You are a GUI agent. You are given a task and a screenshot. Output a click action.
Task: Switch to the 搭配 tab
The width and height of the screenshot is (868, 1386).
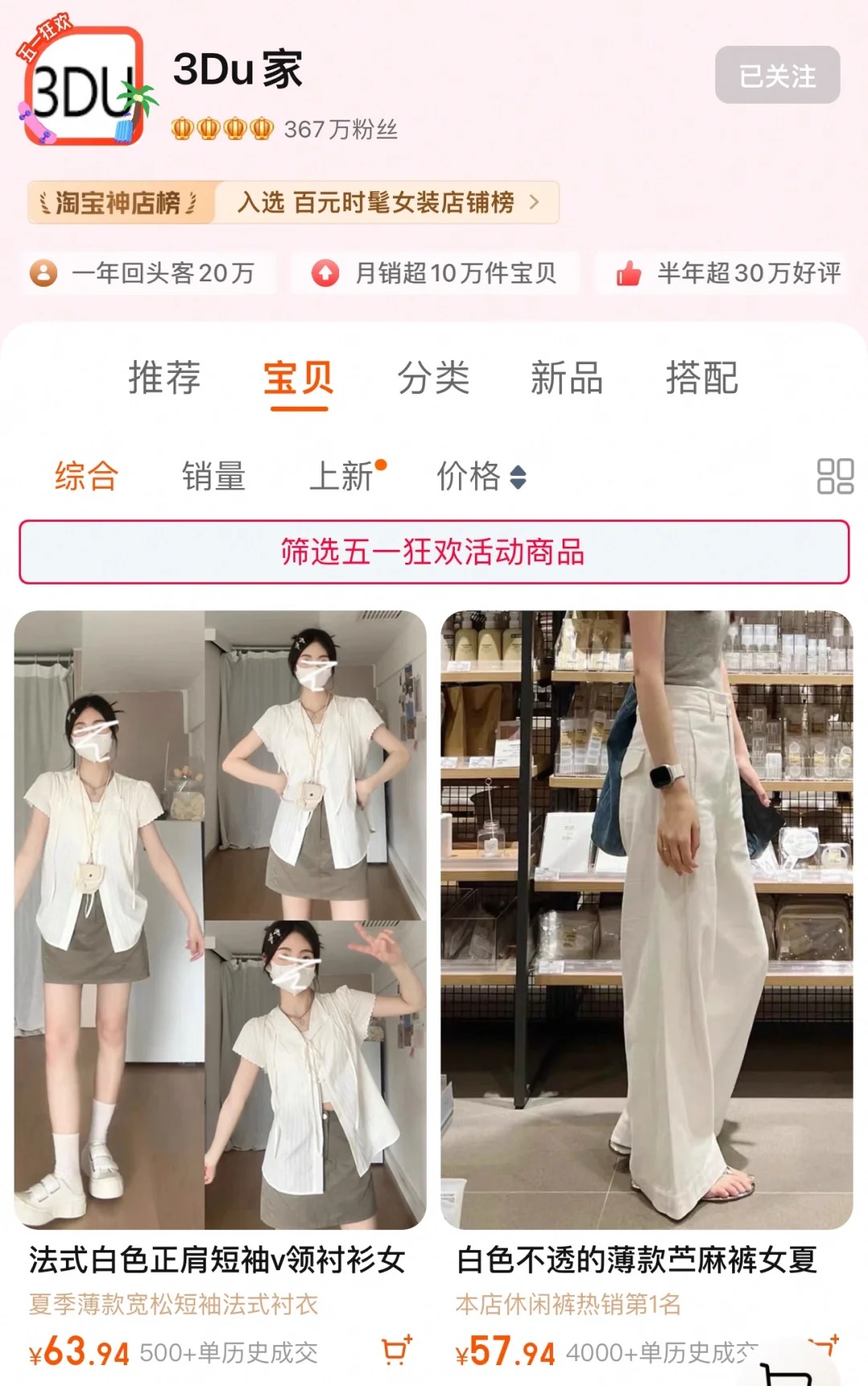coord(702,378)
